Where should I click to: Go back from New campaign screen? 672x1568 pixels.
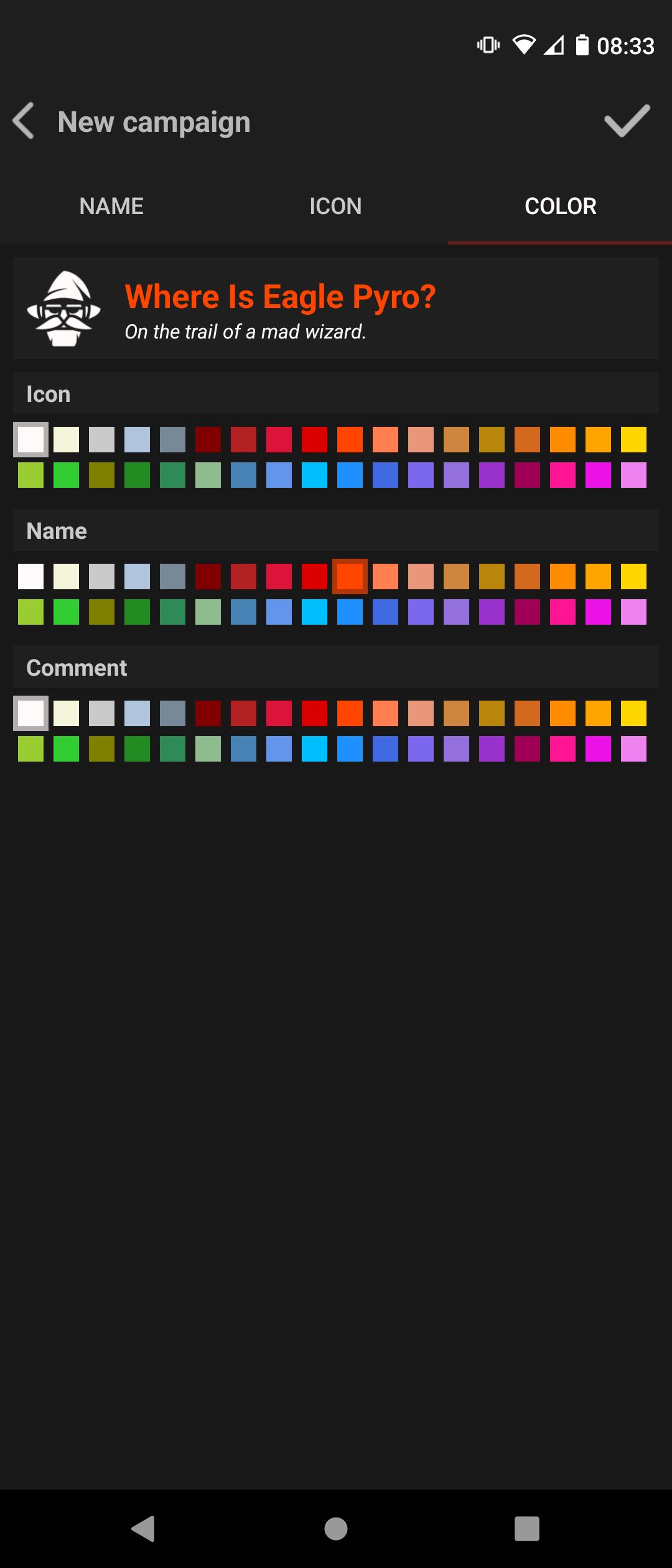click(x=24, y=121)
